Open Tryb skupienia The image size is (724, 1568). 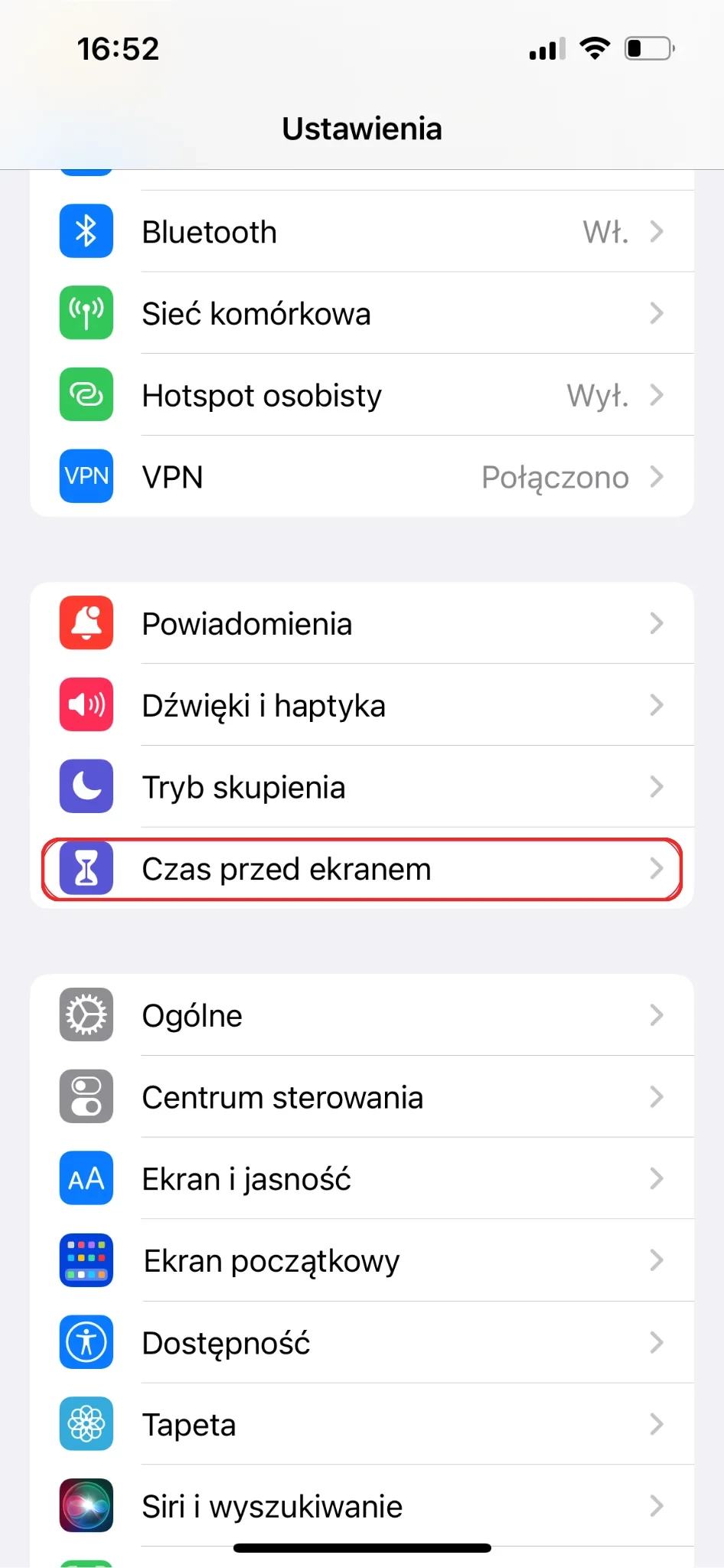[x=361, y=787]
